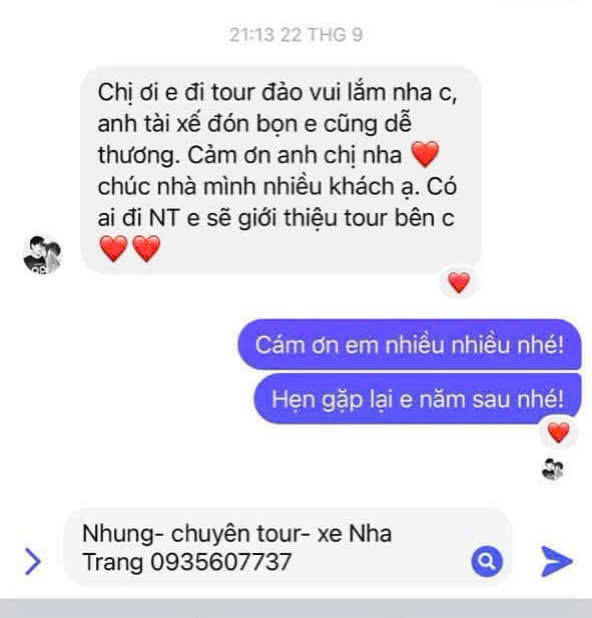View the heart reaction under Hẹn gặp lại

pos(558,432)
